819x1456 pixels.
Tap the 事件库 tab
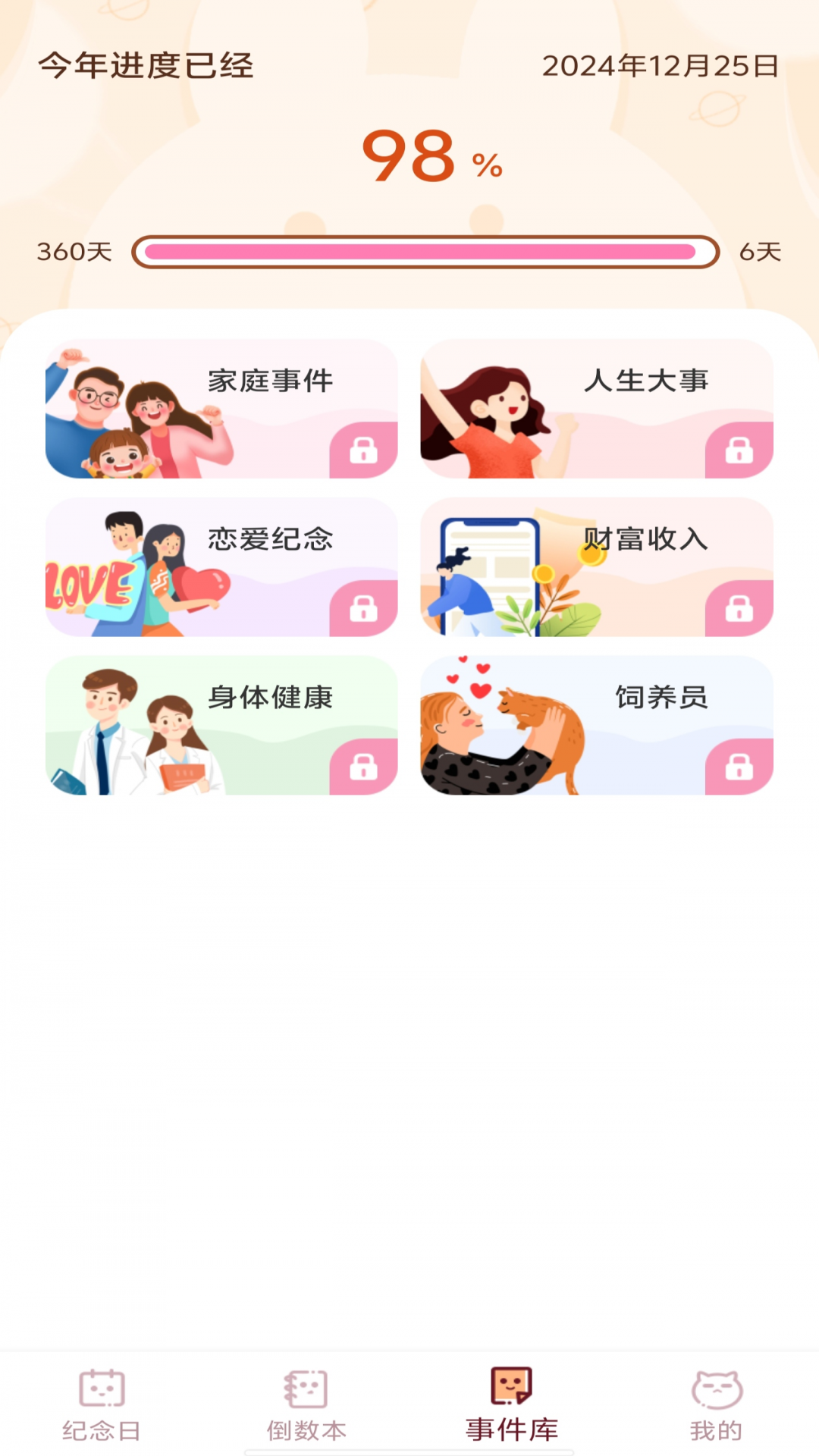[x=512, y=1405]
